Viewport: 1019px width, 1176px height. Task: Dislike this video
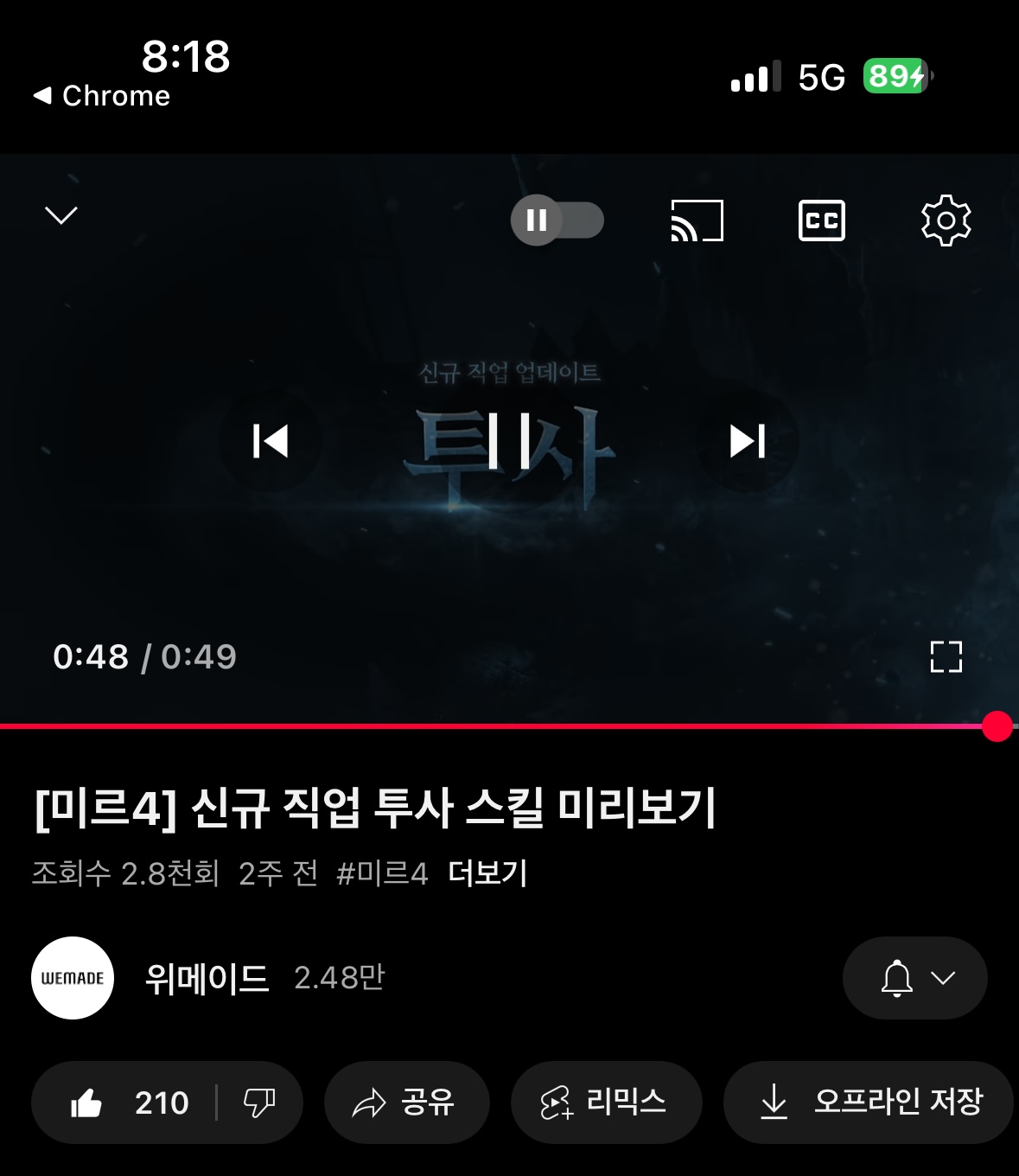click(258, 1102)
